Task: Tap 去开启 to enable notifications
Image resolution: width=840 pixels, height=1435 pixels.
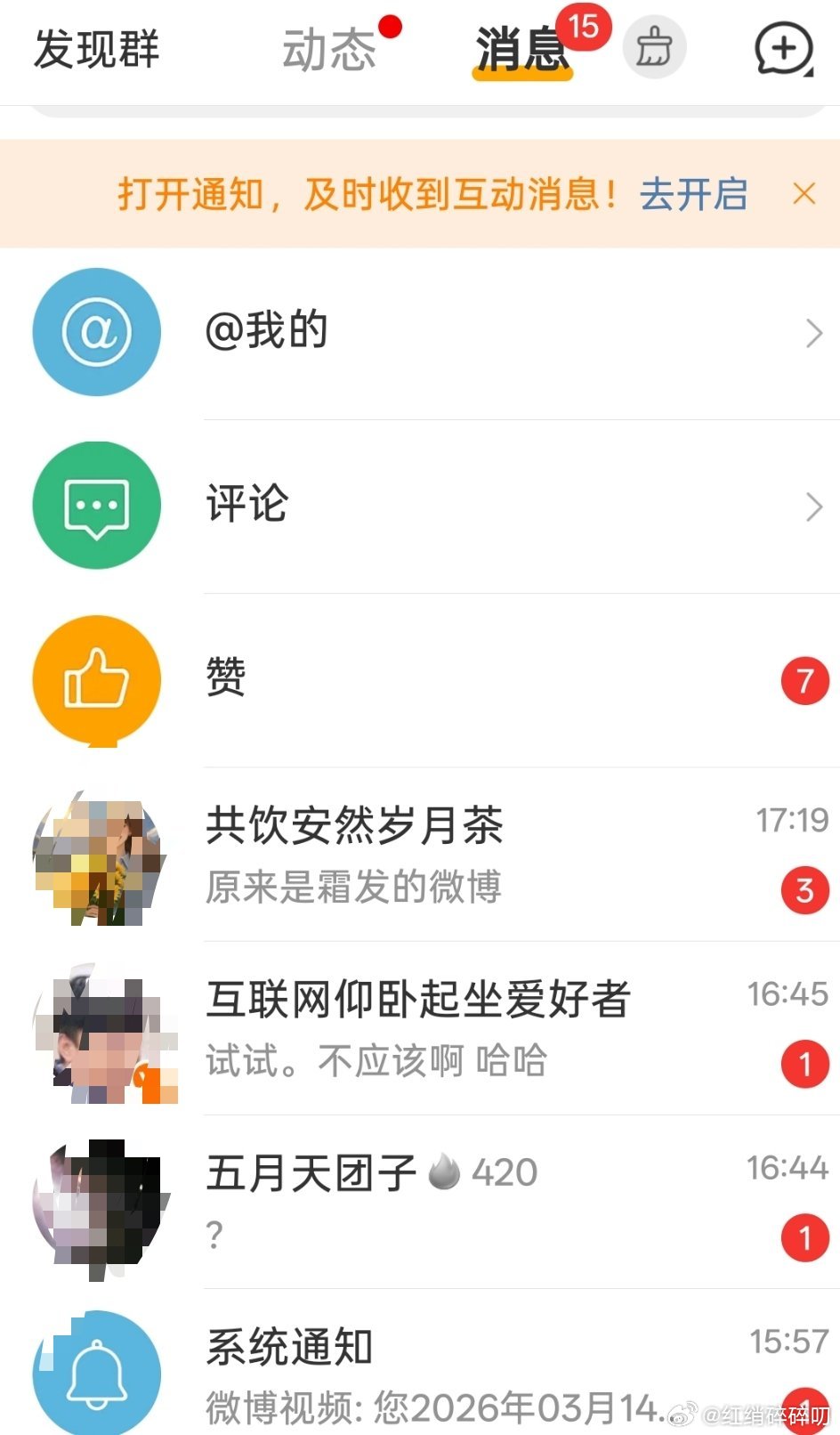Action: tap(694, 194)
